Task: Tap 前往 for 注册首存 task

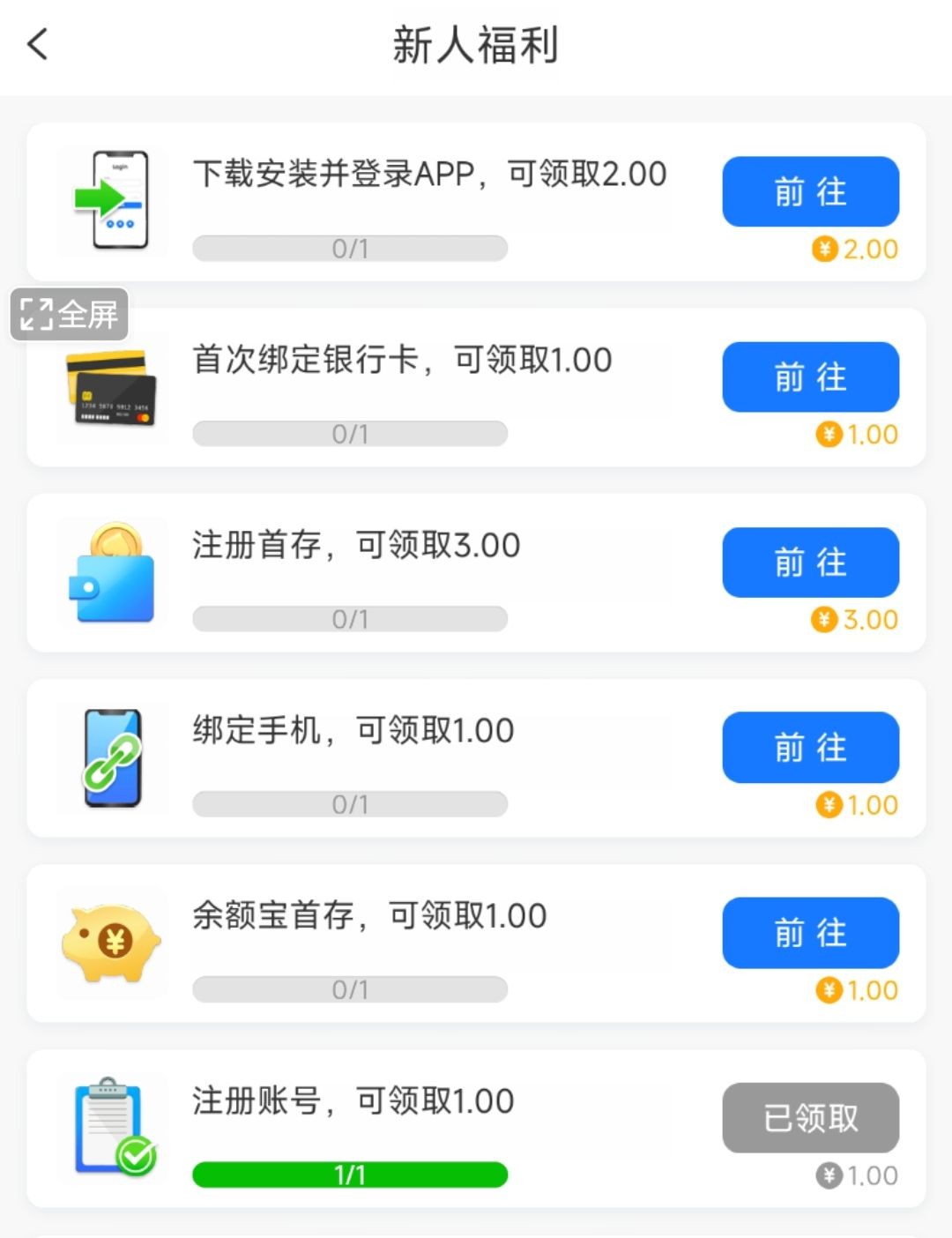Action: 810,562
